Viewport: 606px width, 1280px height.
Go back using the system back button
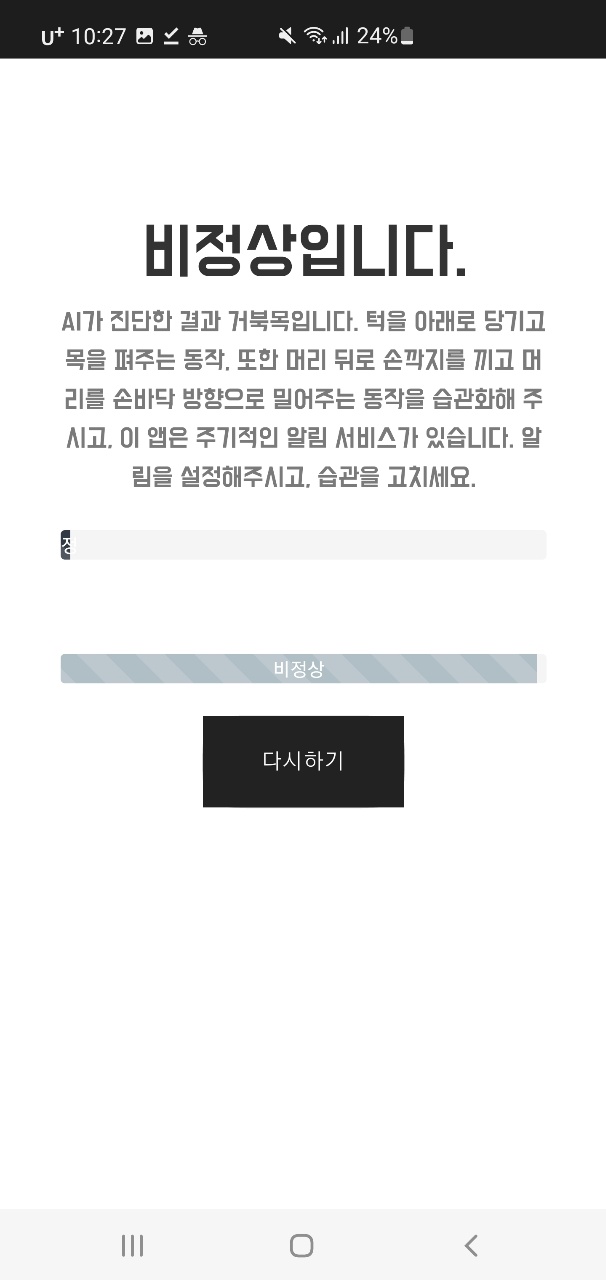[x=471, y=1245]
